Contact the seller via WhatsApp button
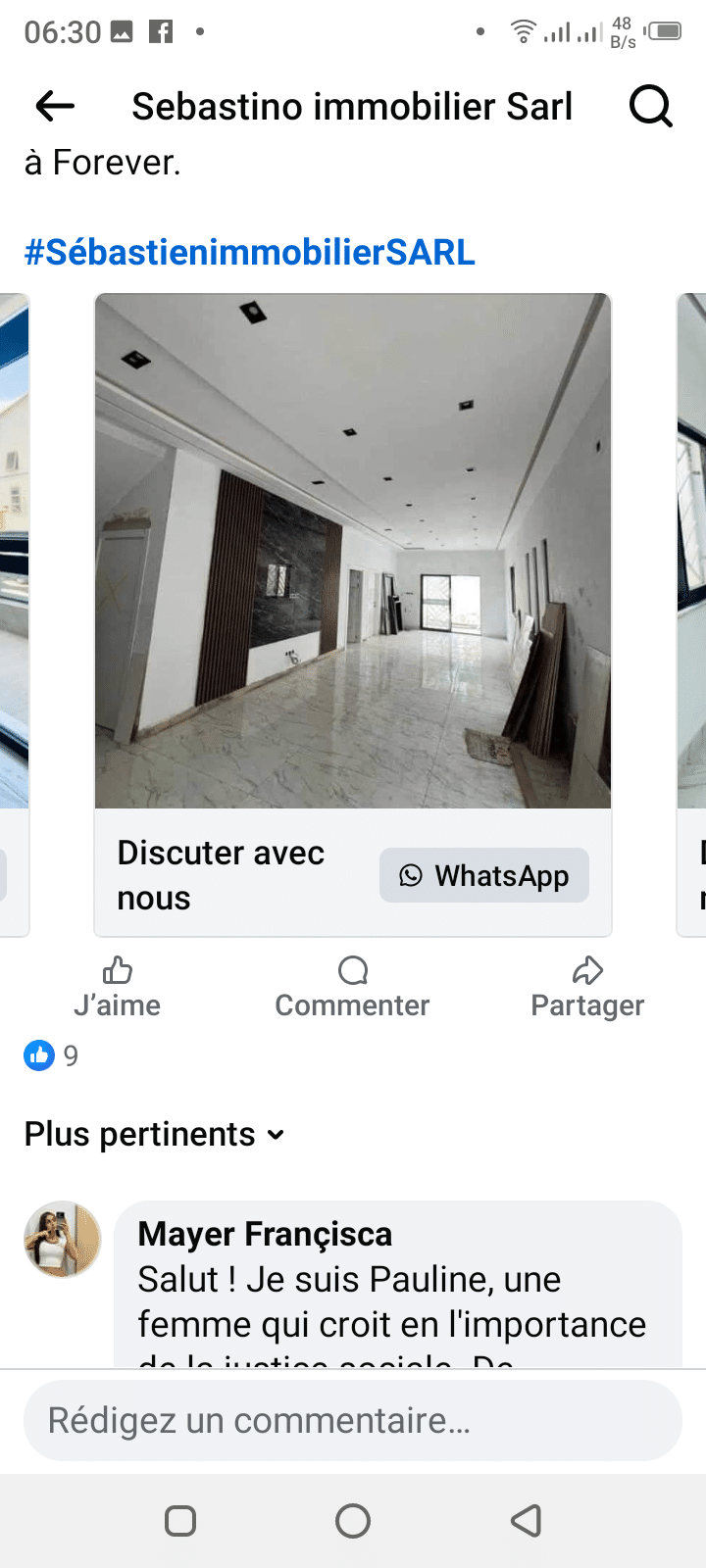 coord(484,875)
